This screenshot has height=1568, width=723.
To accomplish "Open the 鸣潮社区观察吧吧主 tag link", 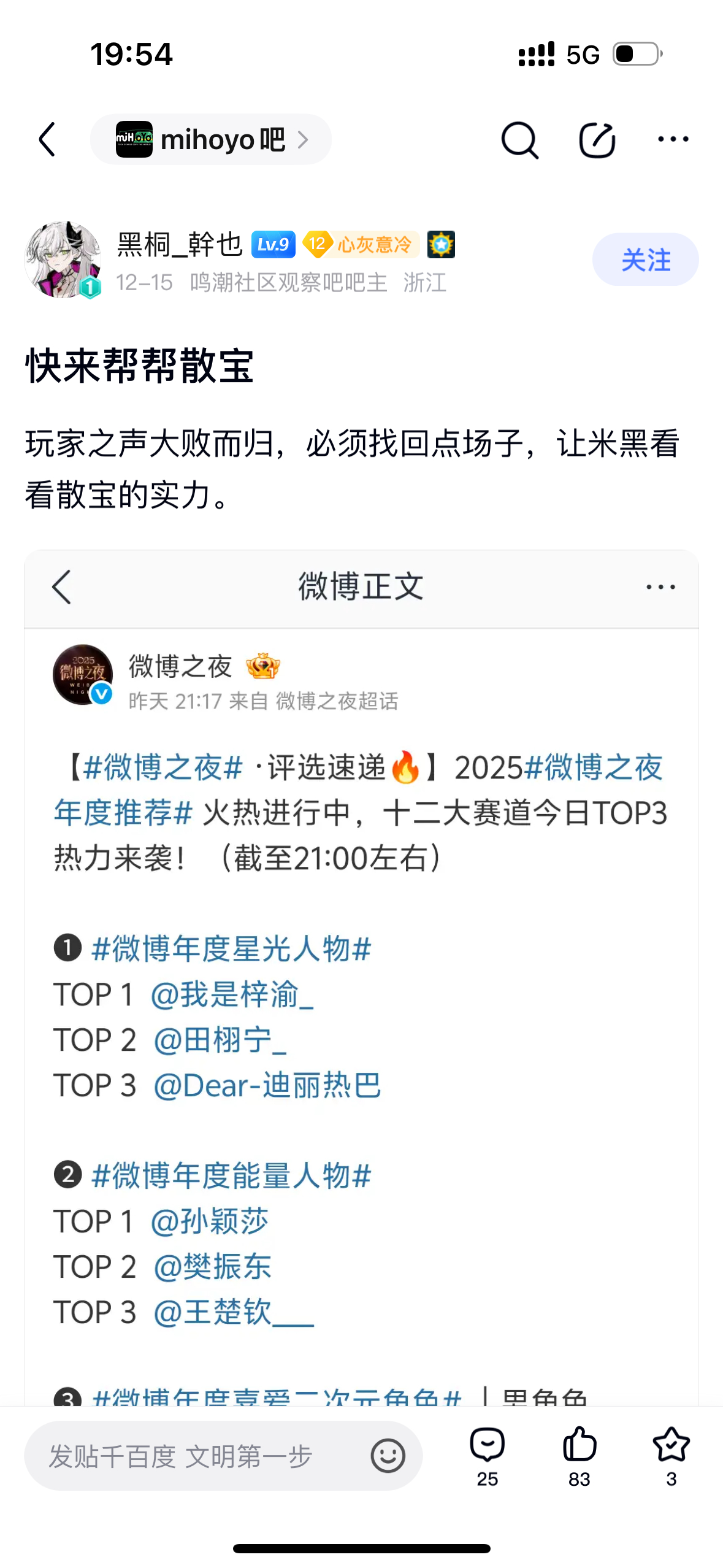I will [288, 283].
